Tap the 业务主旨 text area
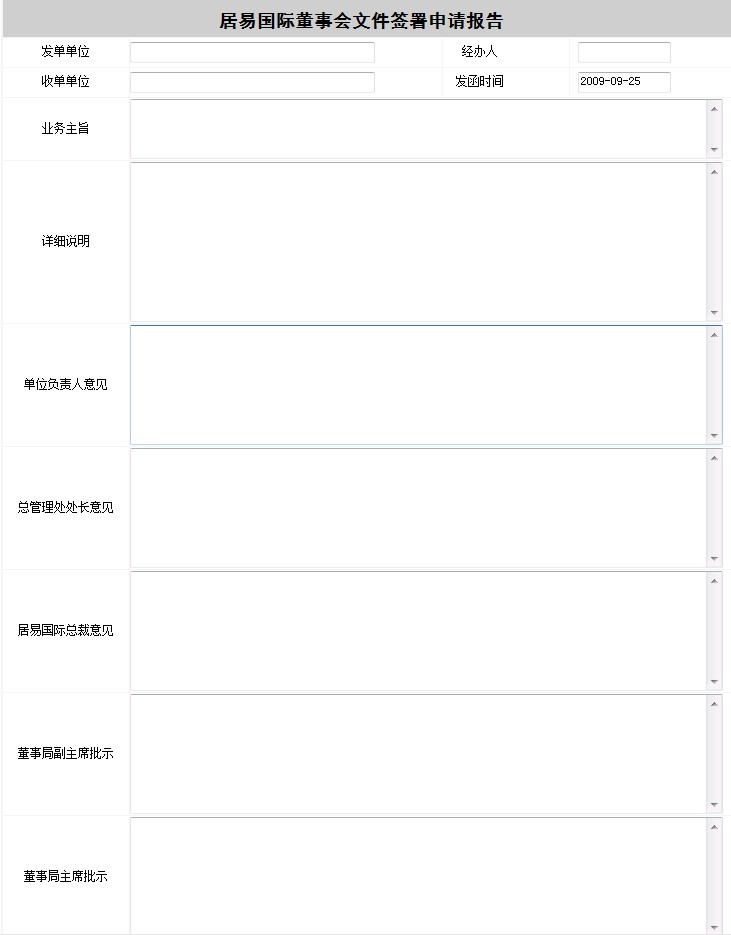The image size is (731, 935). click(x=418, y=129)
